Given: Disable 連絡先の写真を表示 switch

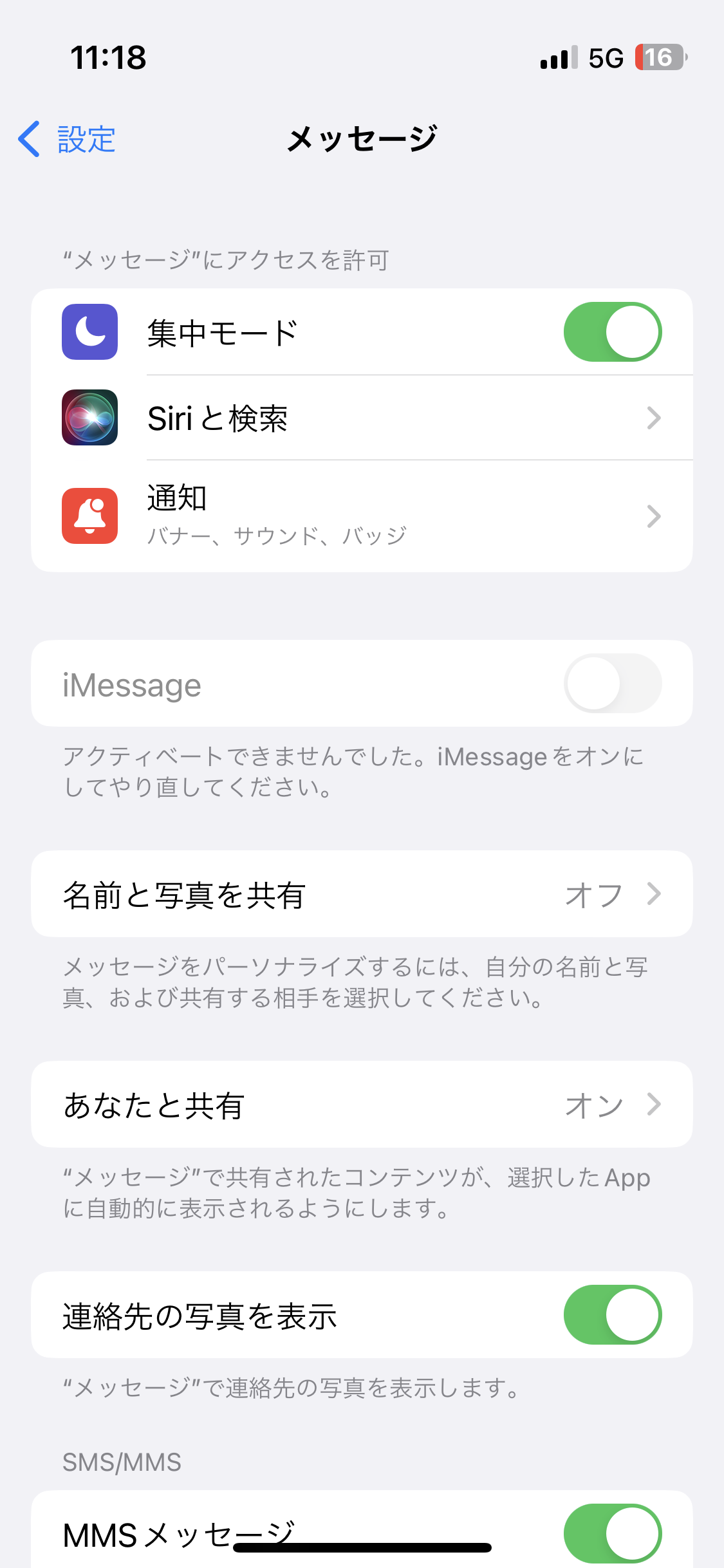Looking at the screenshot, I should pyautogui.click(x=612, y=1315).
